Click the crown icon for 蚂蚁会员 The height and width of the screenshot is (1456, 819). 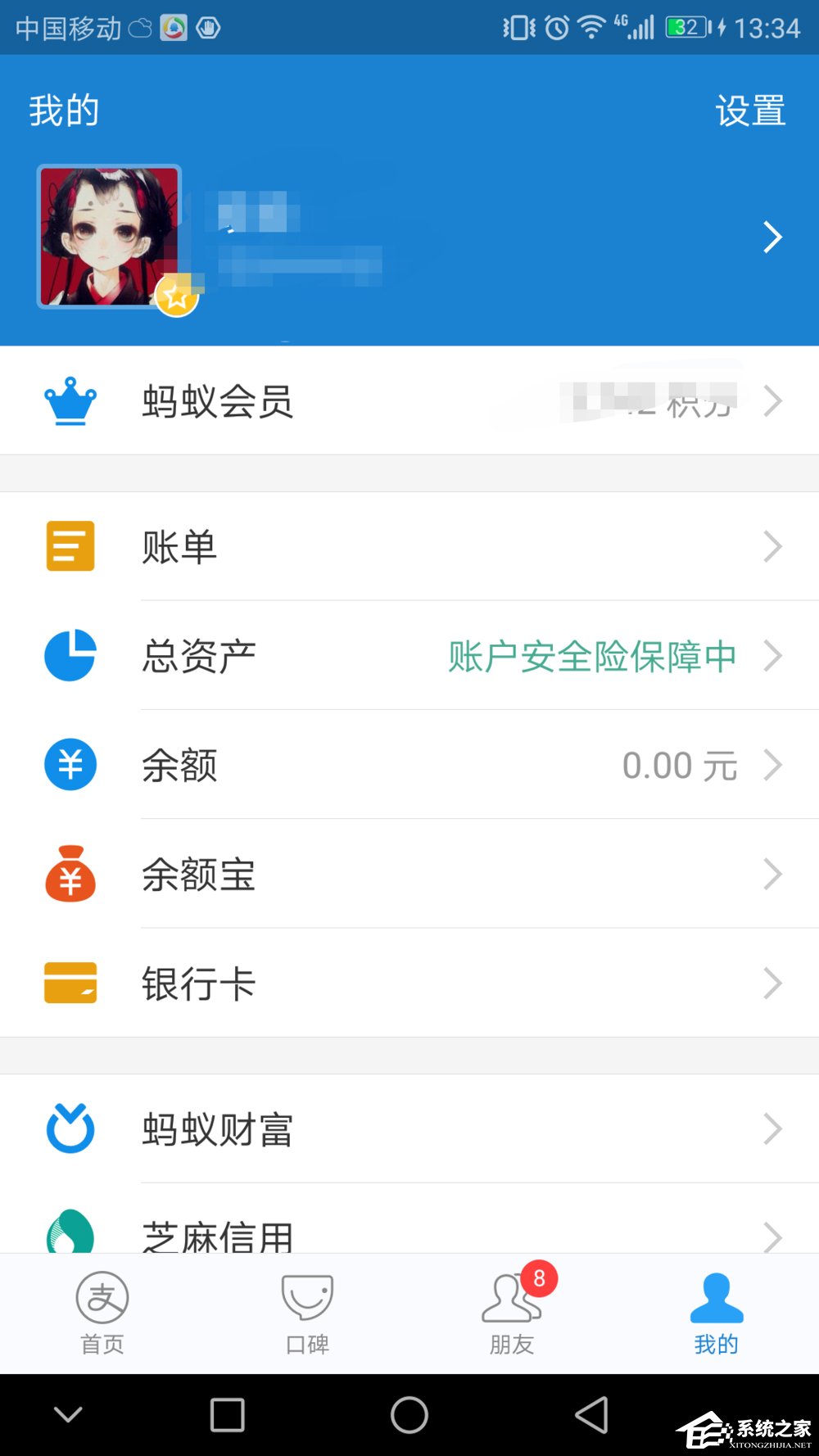70,401
